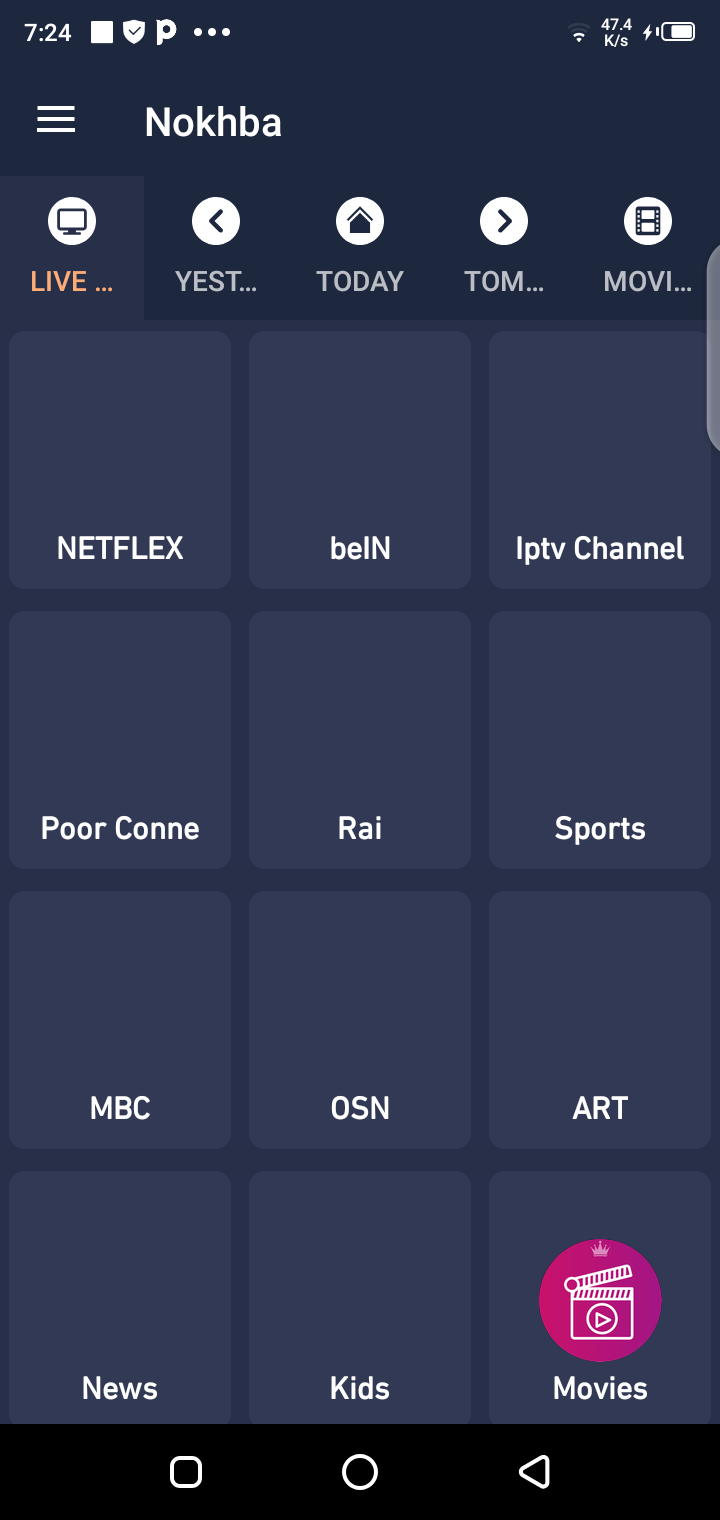Open the NETFLEX category
Image resolution: width=720 pixels, height=1520 pixels.
120,460
